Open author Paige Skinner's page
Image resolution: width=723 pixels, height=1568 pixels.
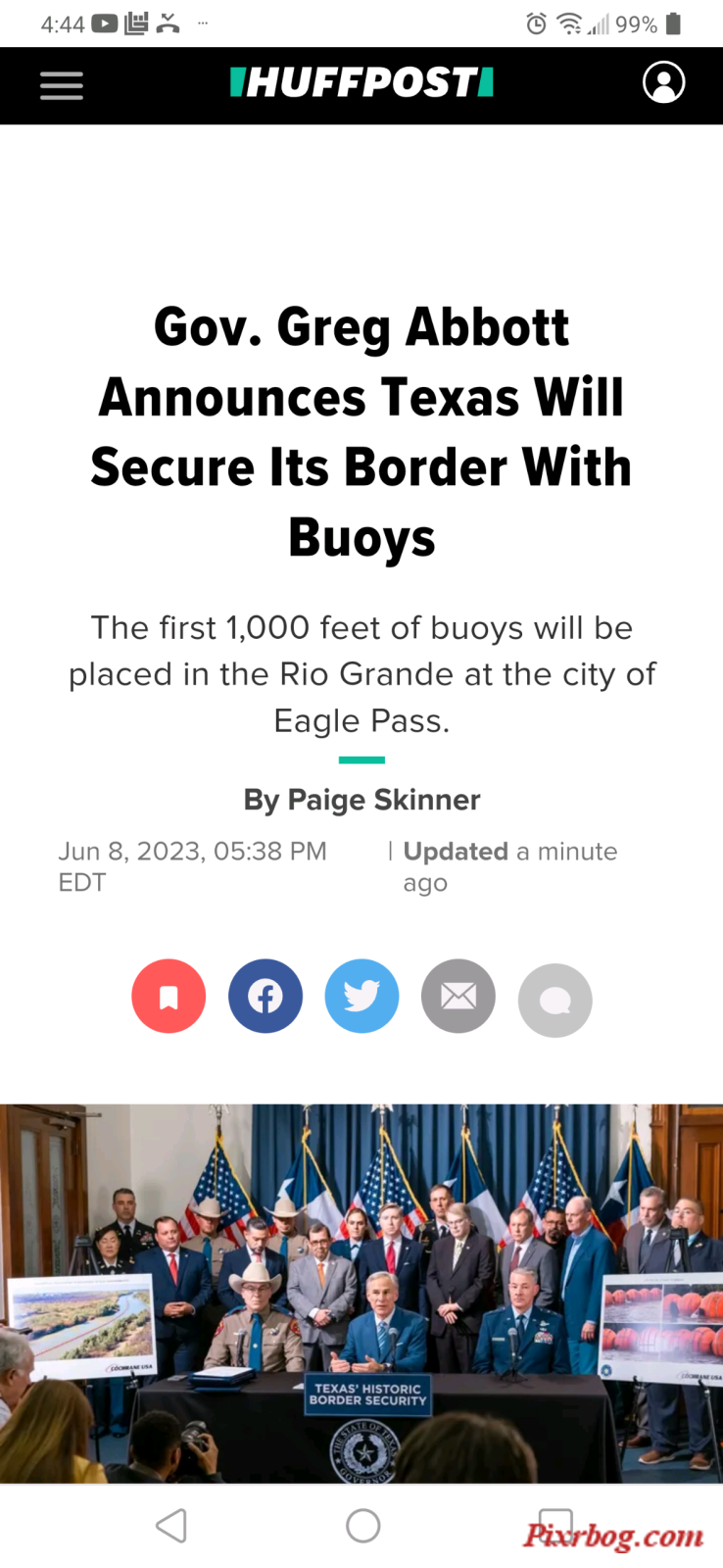pos(383,800)
